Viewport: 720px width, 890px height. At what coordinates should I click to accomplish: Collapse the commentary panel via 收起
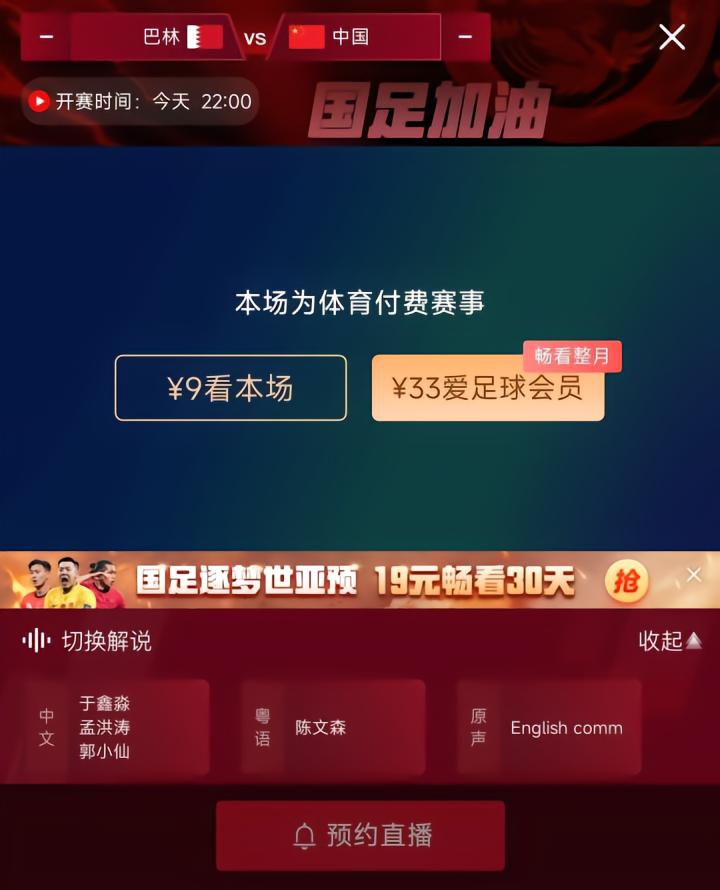[670, 641]
